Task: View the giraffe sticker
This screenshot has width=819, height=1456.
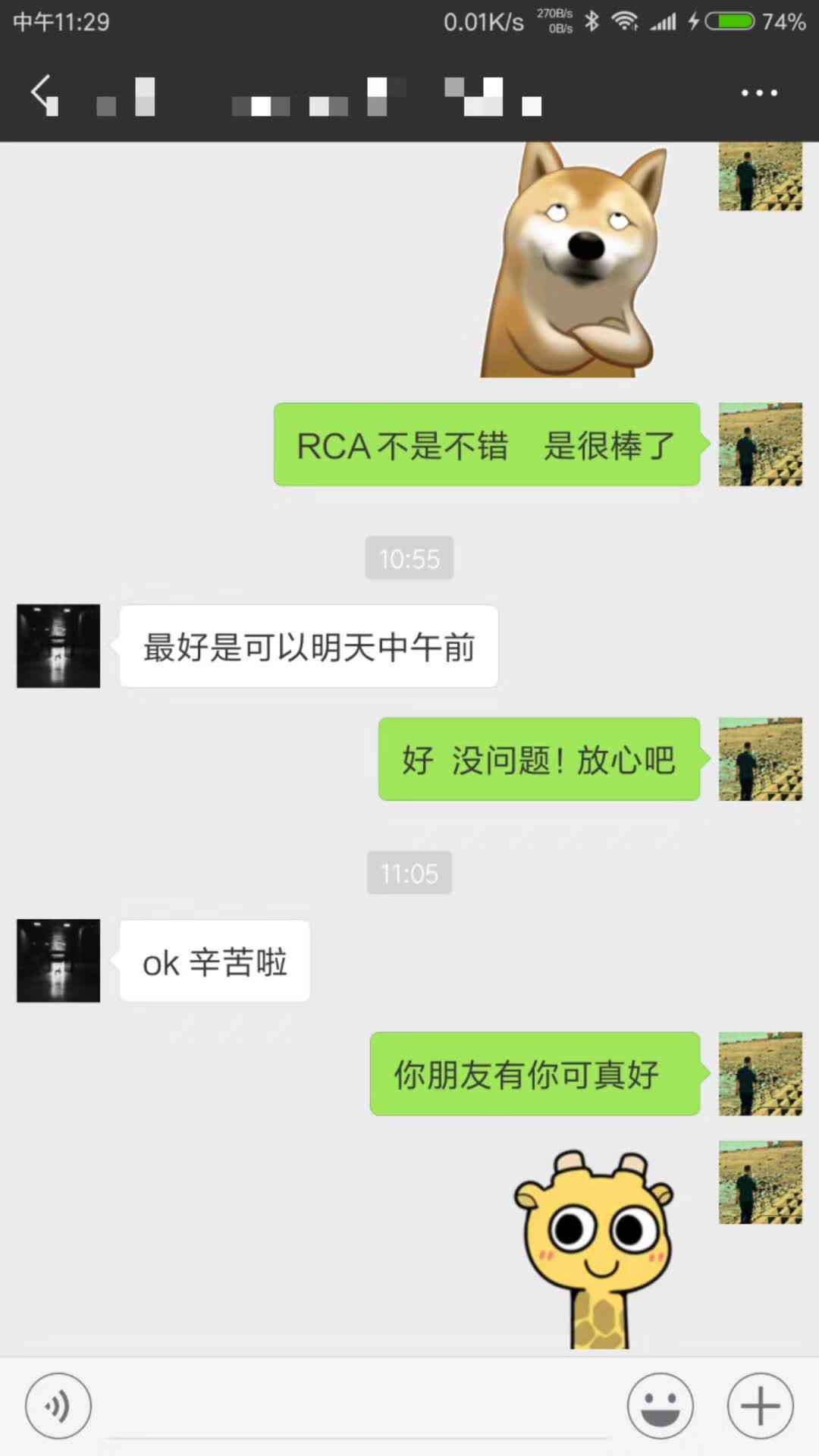Action: point(595,1247)
